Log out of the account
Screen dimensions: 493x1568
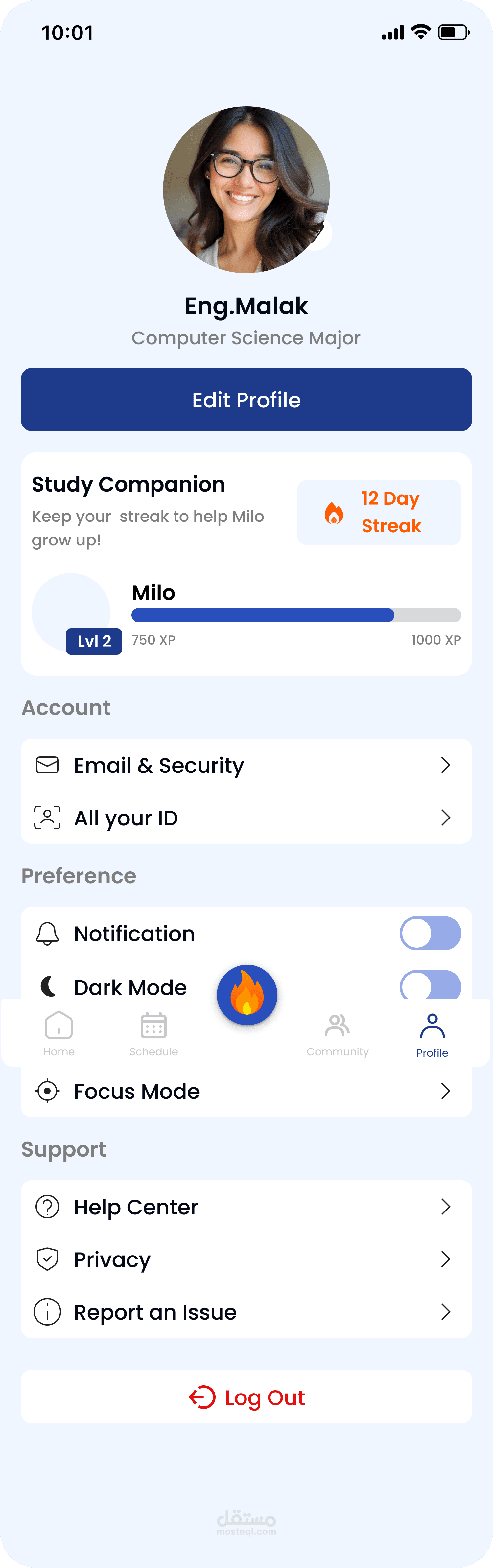[x=246, y=1397]
